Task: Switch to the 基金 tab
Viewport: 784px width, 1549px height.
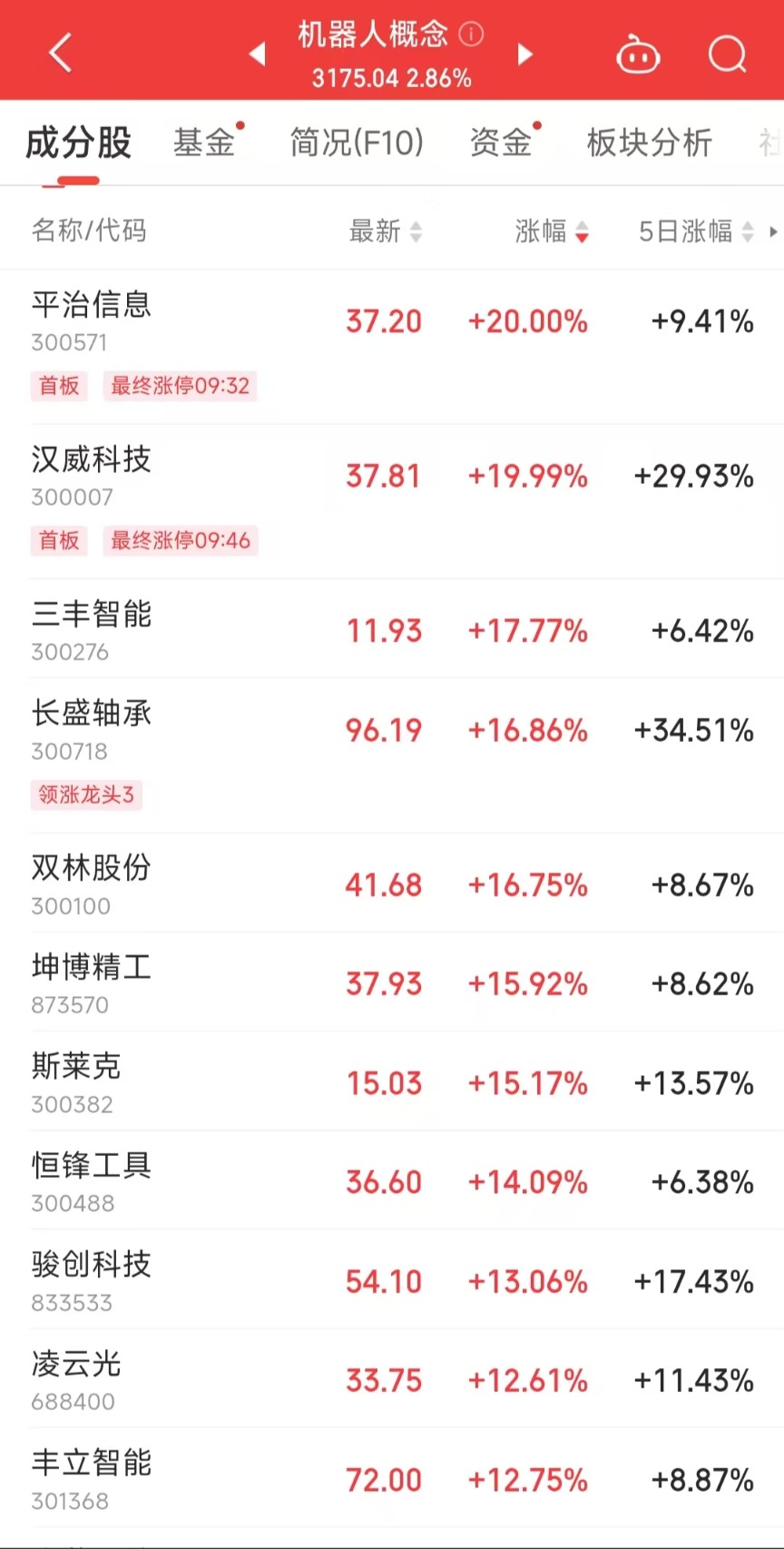Action: tap(204, 143)
